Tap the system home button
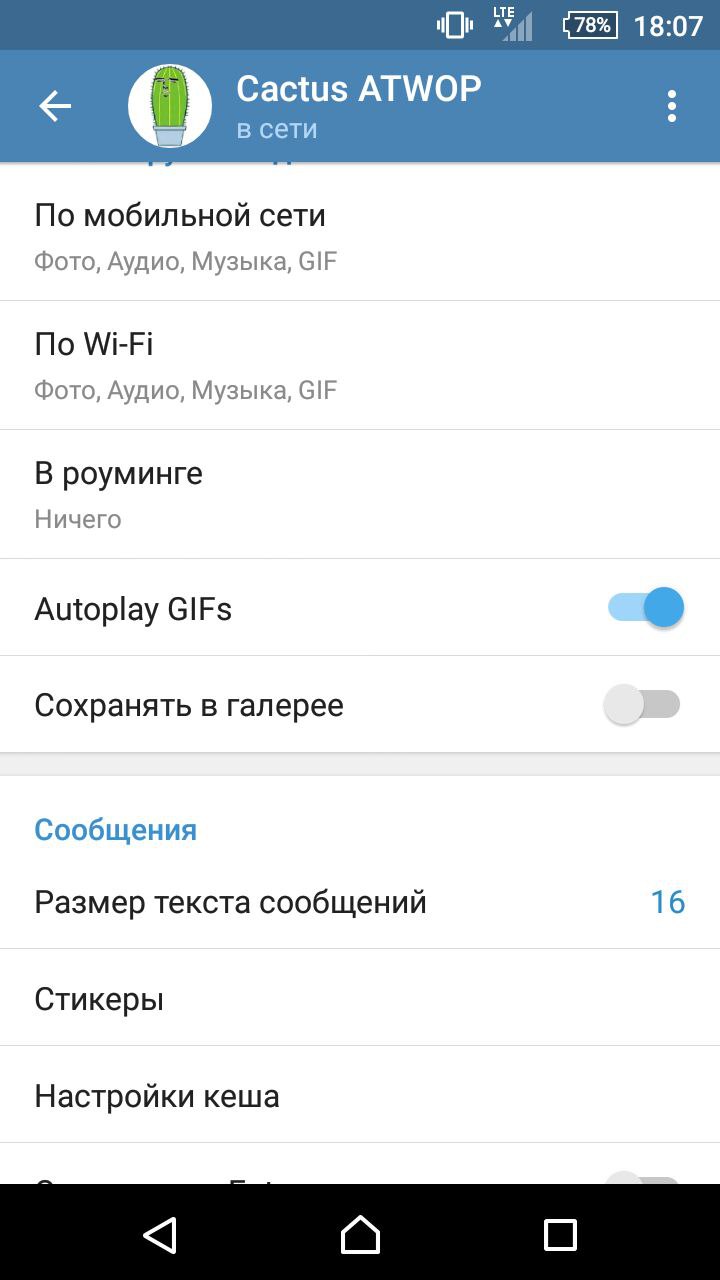Screen dimensions: 720x1280 (360, 1234)
